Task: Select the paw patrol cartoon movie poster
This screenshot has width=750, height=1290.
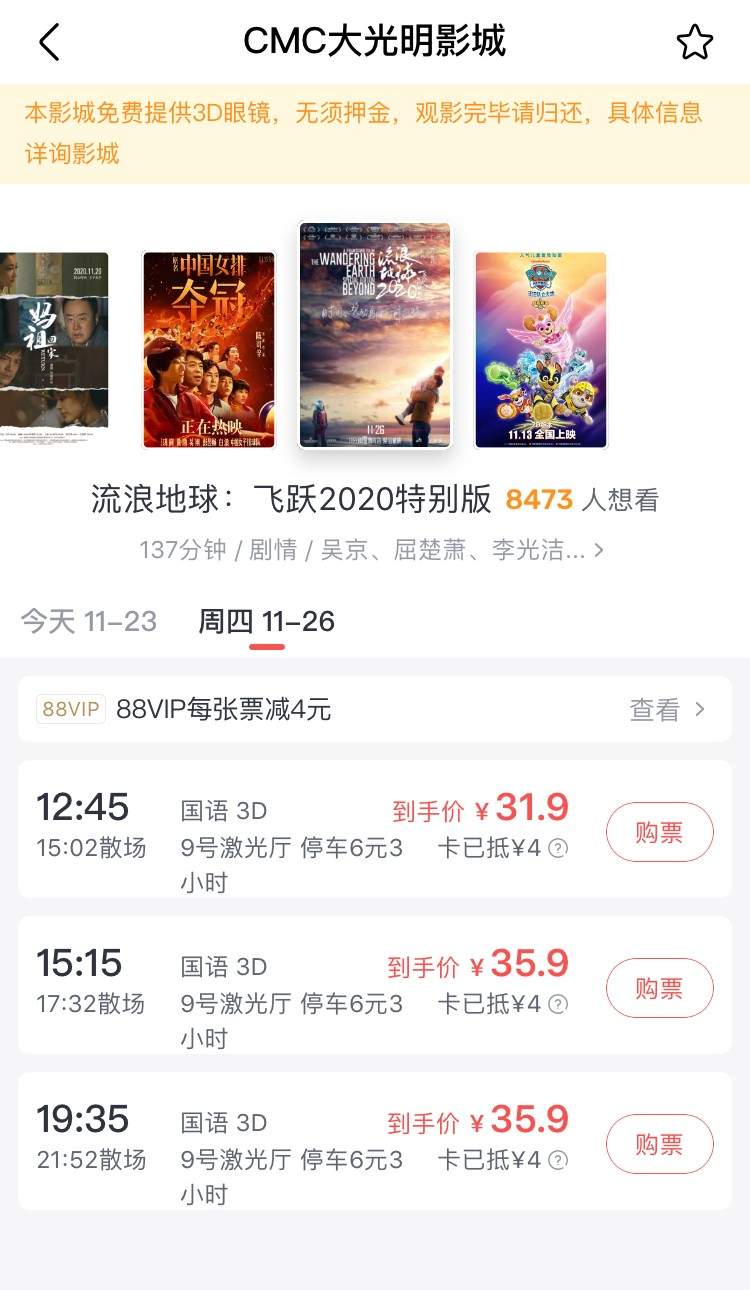Action: tap(540, 349)
